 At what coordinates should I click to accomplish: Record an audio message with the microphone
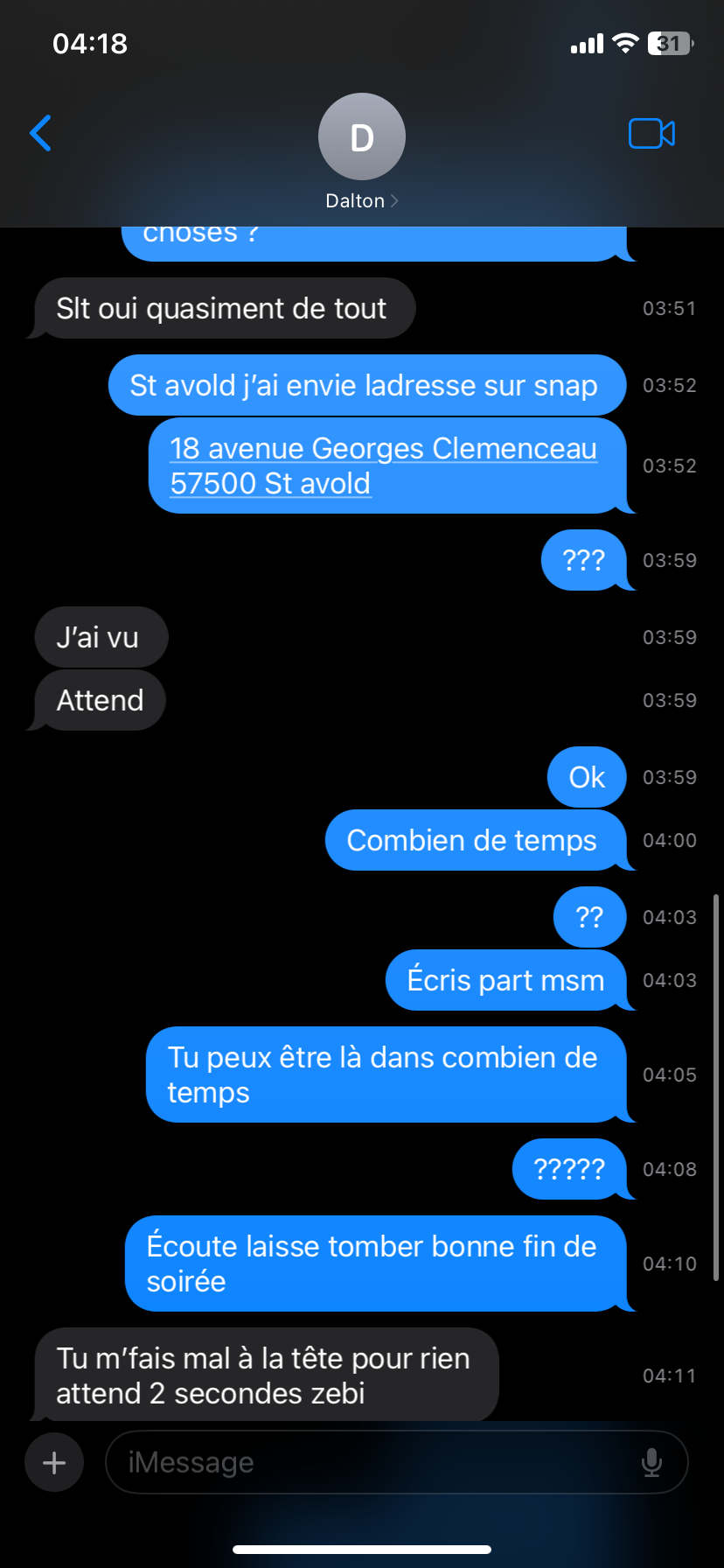651,1462
